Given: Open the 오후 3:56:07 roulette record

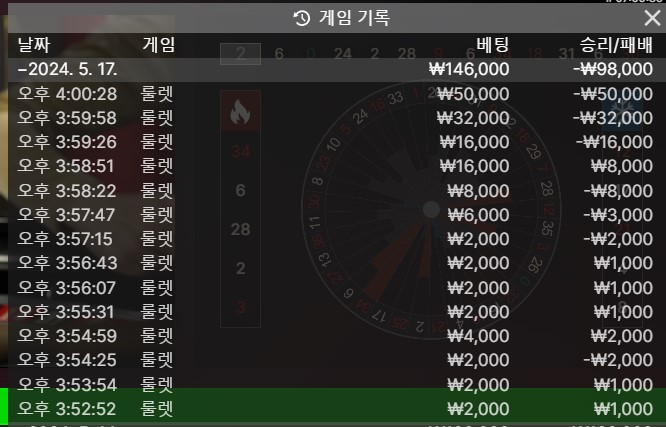Looking at the screenshot, I should pos(333,287).
